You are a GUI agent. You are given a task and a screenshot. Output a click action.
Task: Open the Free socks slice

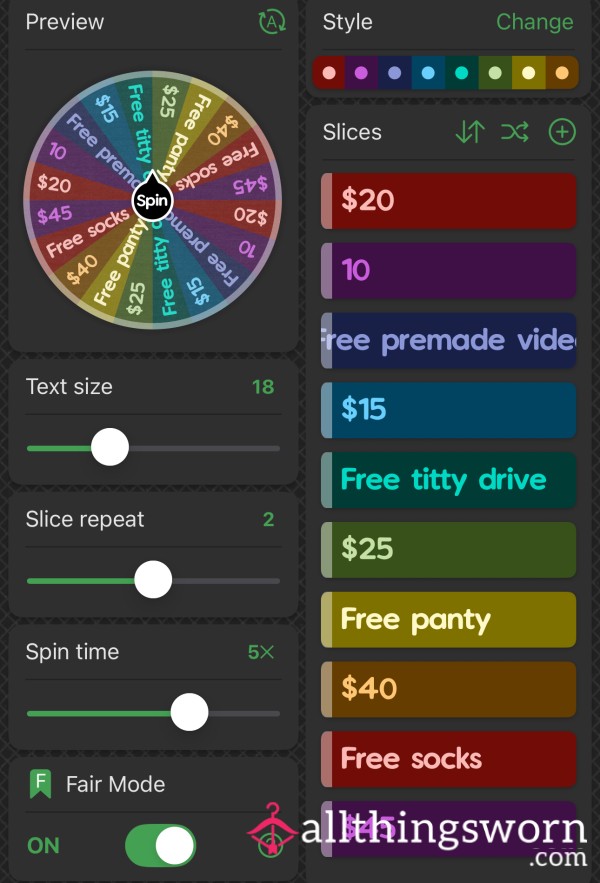pyautogui.click(x=449, y=758)
